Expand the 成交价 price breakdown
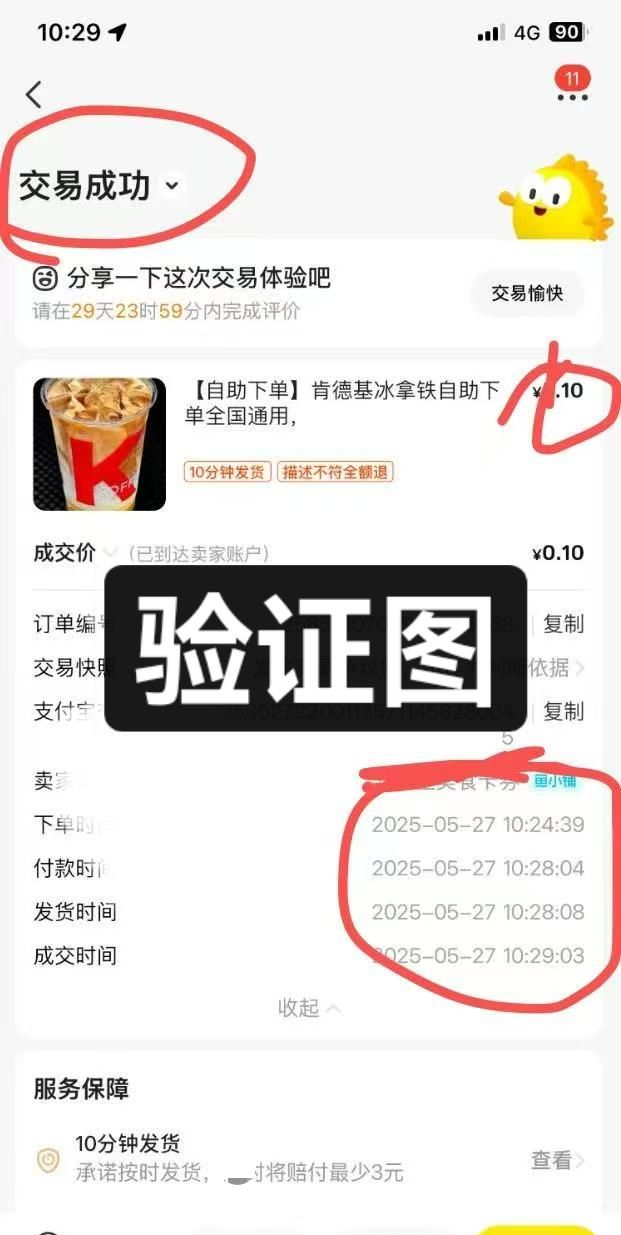The image size is (621, 1235). 110,553
